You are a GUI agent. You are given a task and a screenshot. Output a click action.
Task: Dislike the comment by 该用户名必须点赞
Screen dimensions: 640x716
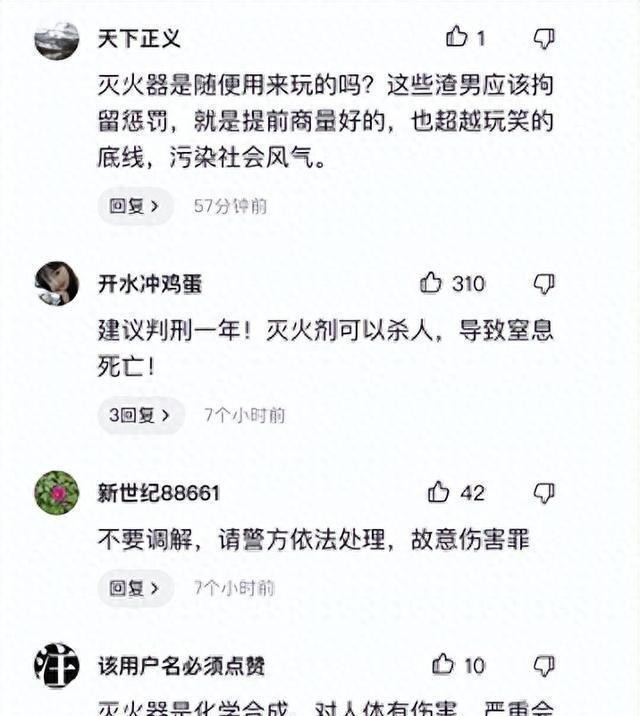point(543,665)
